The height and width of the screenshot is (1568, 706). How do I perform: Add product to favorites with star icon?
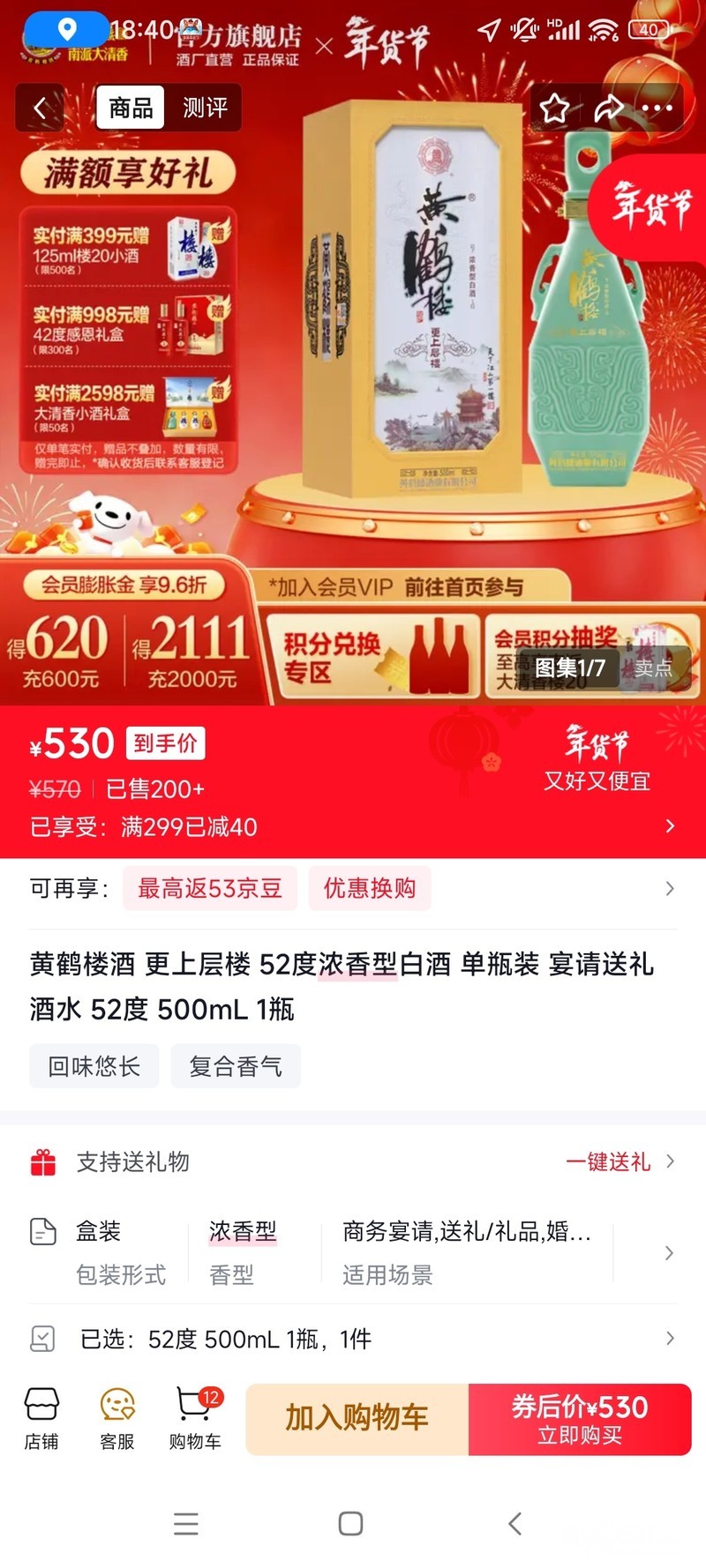coord(554,108)
